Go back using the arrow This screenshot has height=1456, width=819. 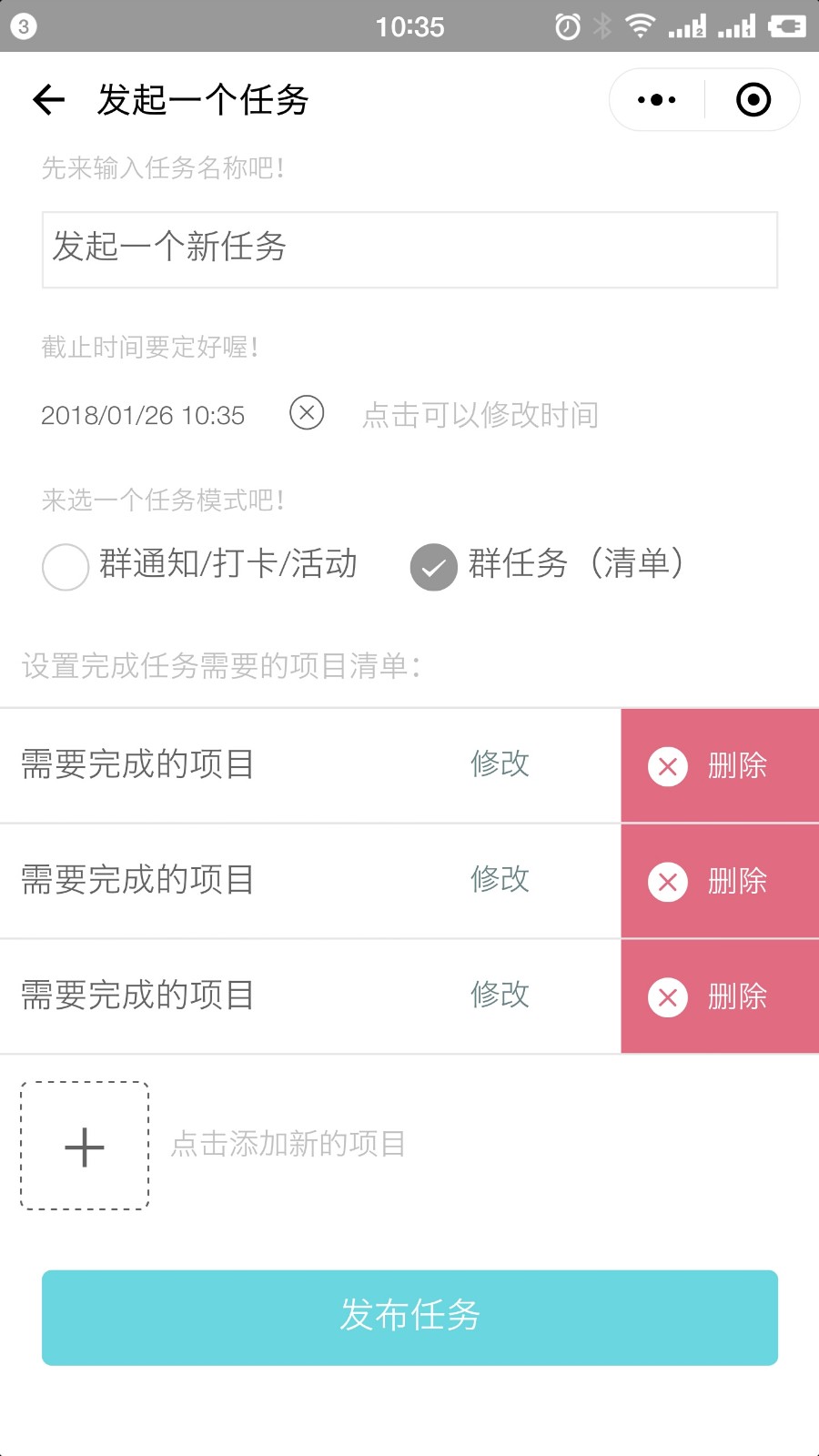coord(48,99)
